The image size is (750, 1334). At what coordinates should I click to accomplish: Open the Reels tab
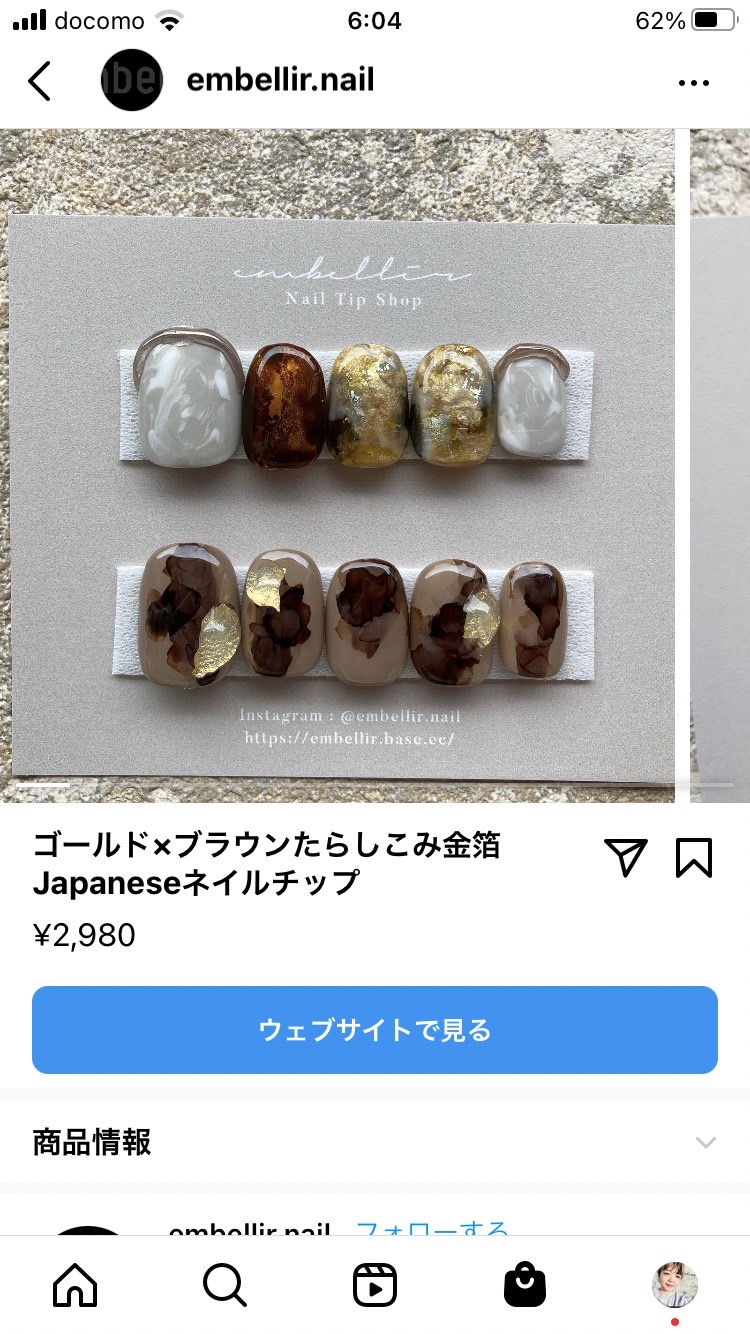(375, 1285)
